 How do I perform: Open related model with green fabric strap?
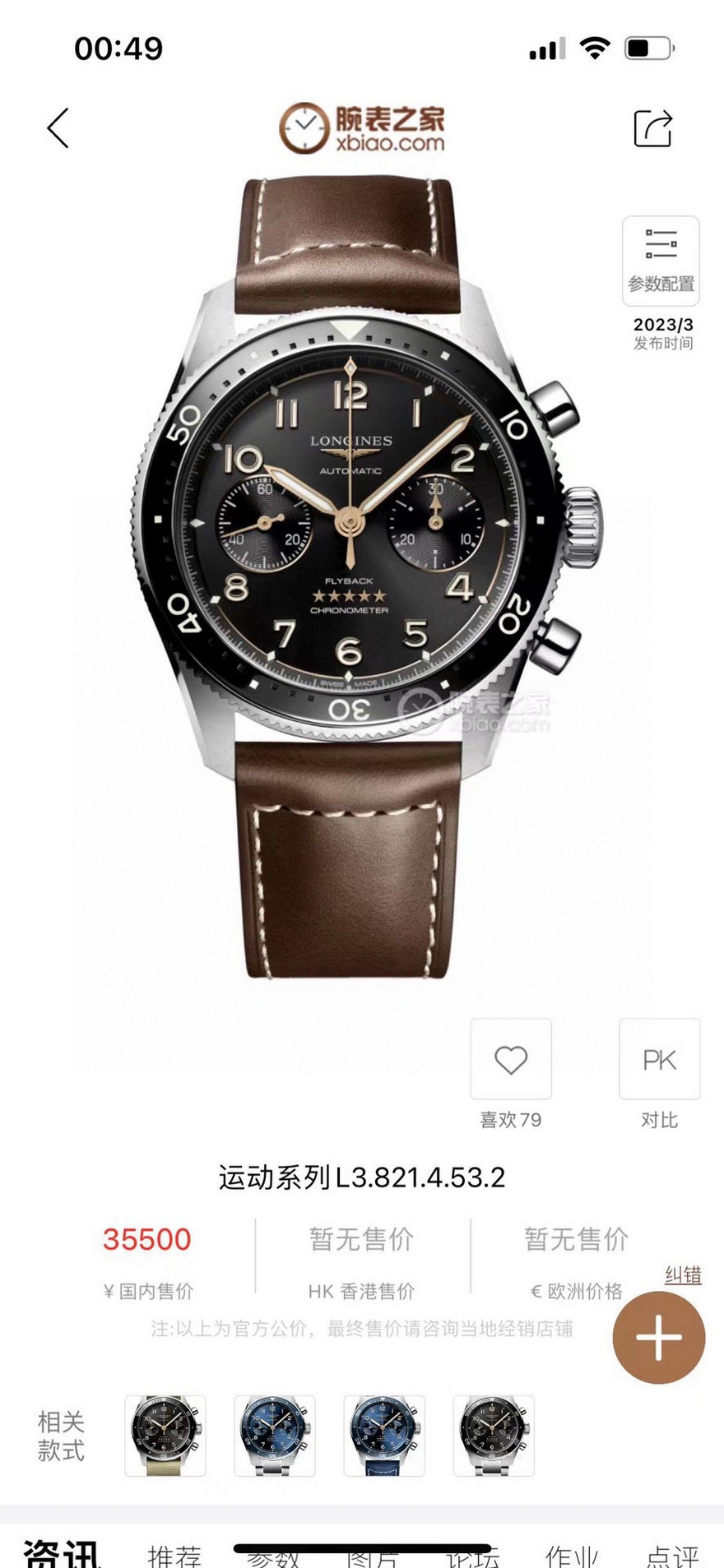165,1436
